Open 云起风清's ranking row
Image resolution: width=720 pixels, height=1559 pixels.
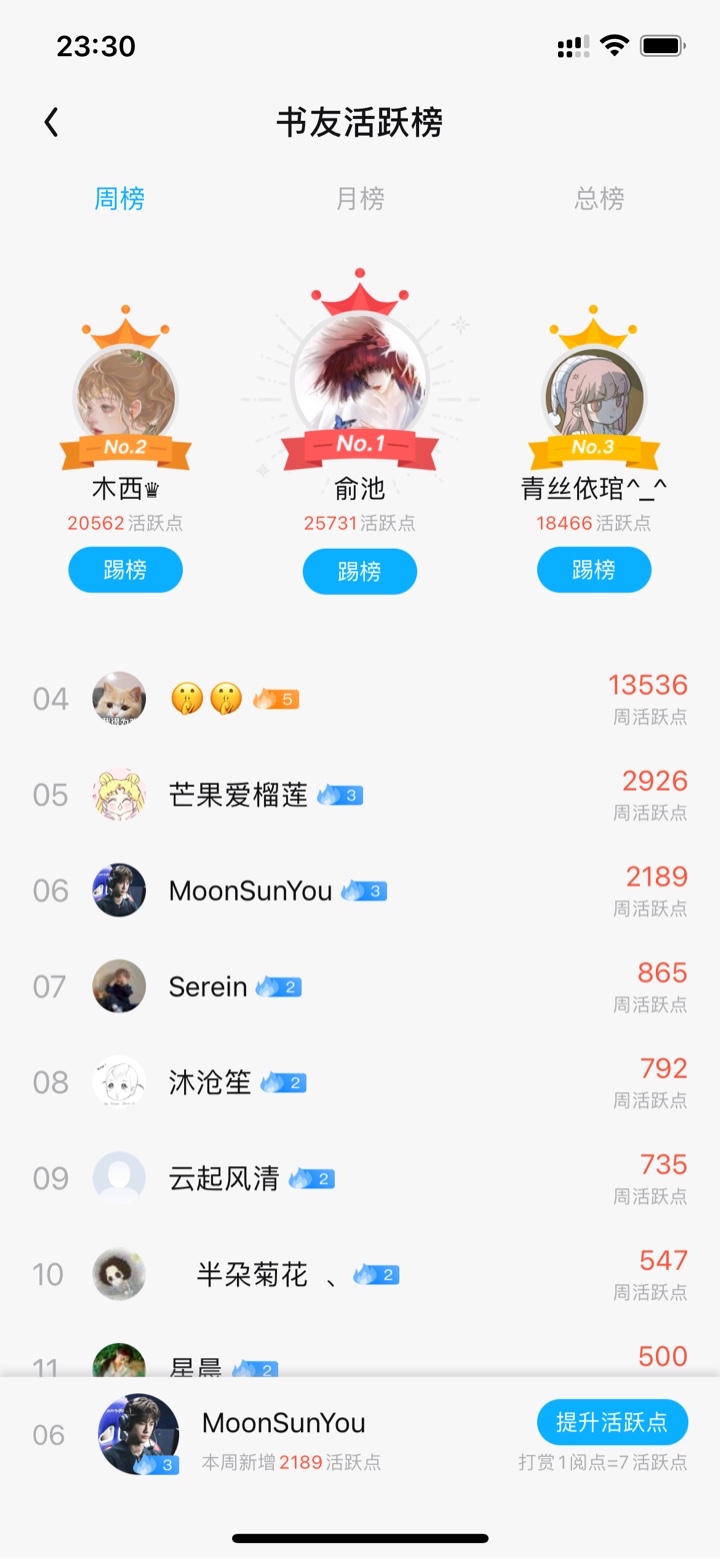[x=360, y=1178]
